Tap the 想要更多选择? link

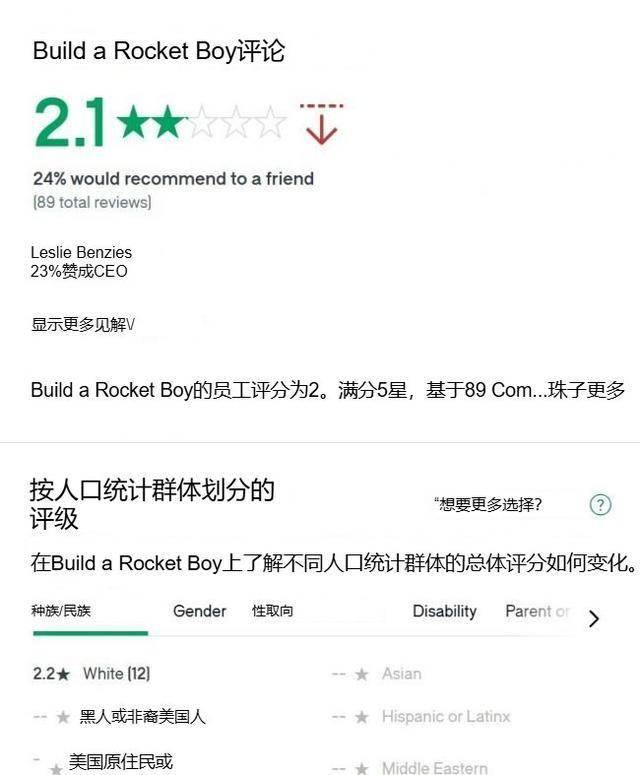click(490, 504)
